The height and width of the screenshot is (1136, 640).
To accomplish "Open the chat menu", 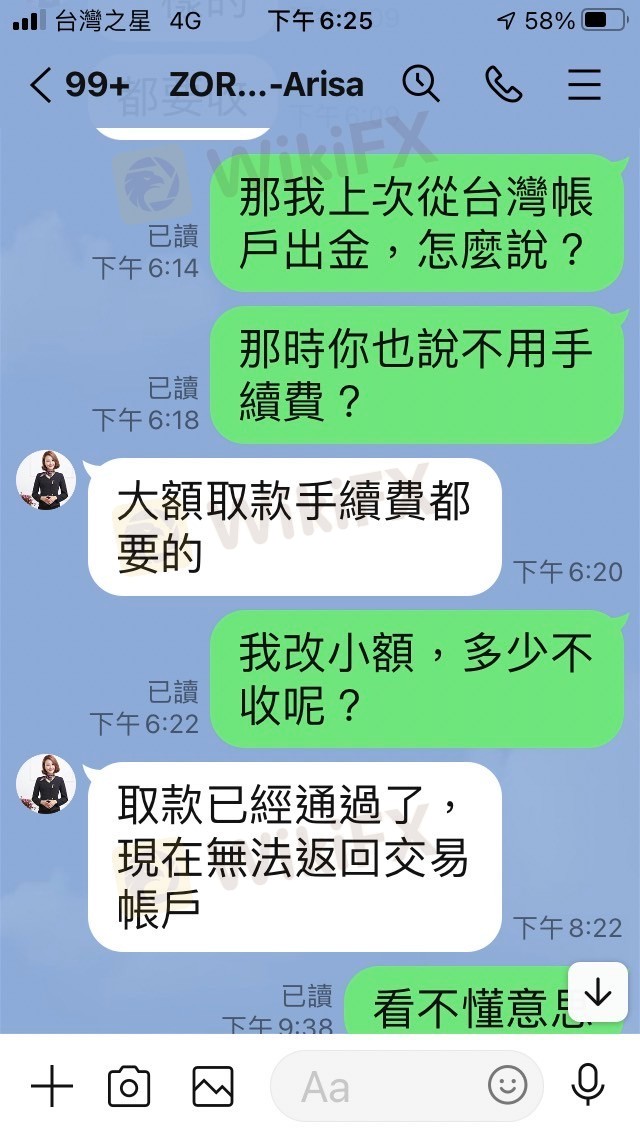I will pyautogui.click(x=584, y=85).
